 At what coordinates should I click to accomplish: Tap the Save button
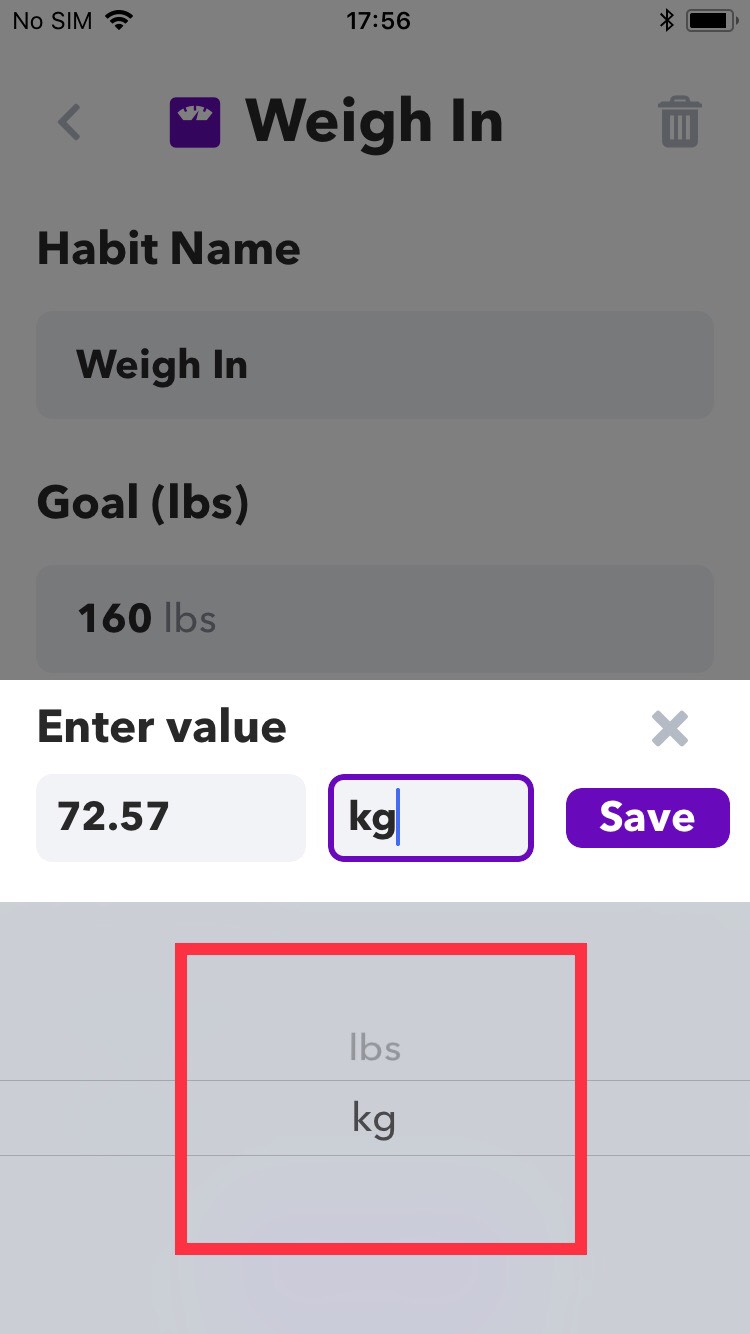[x=647, y=818]
